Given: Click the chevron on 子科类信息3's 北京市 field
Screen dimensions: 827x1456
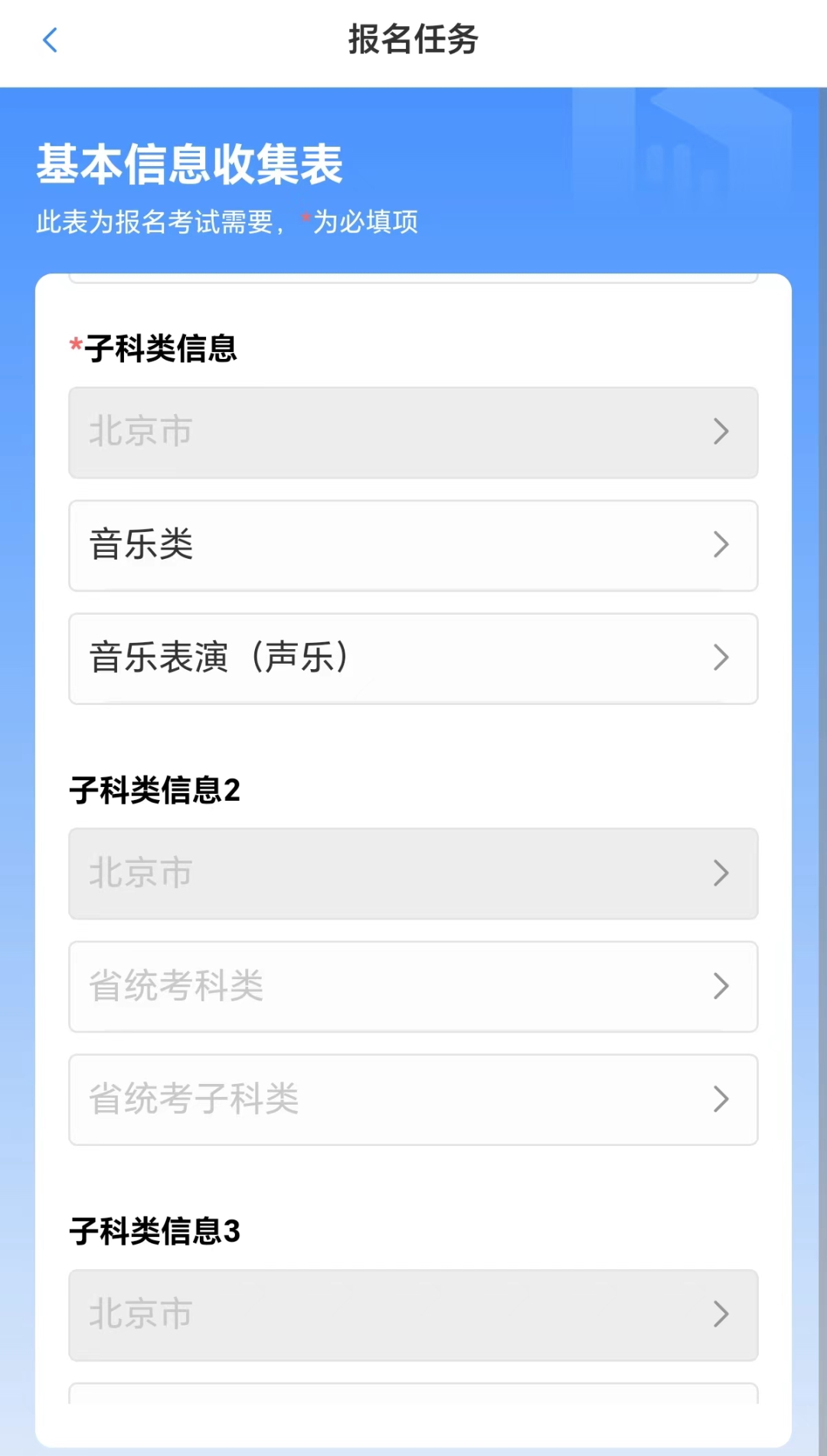Looking at the screenshot, I should pyautogui.click(x=721, y=1314).
